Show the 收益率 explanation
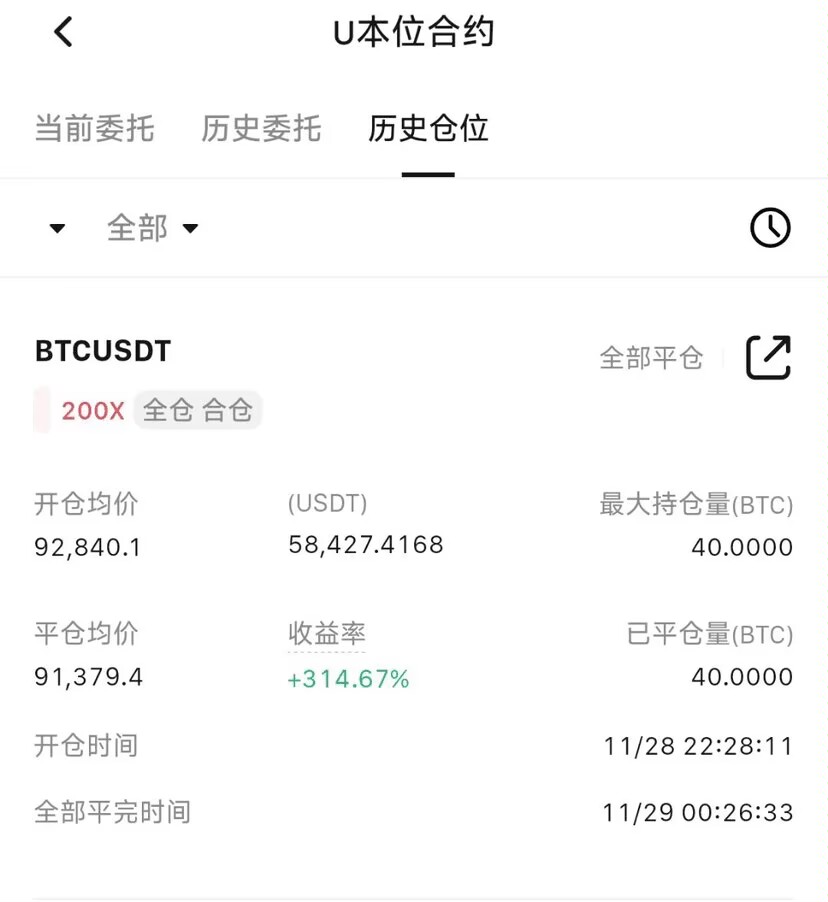This screenshot has width=828, height=902. pos(326,634)
